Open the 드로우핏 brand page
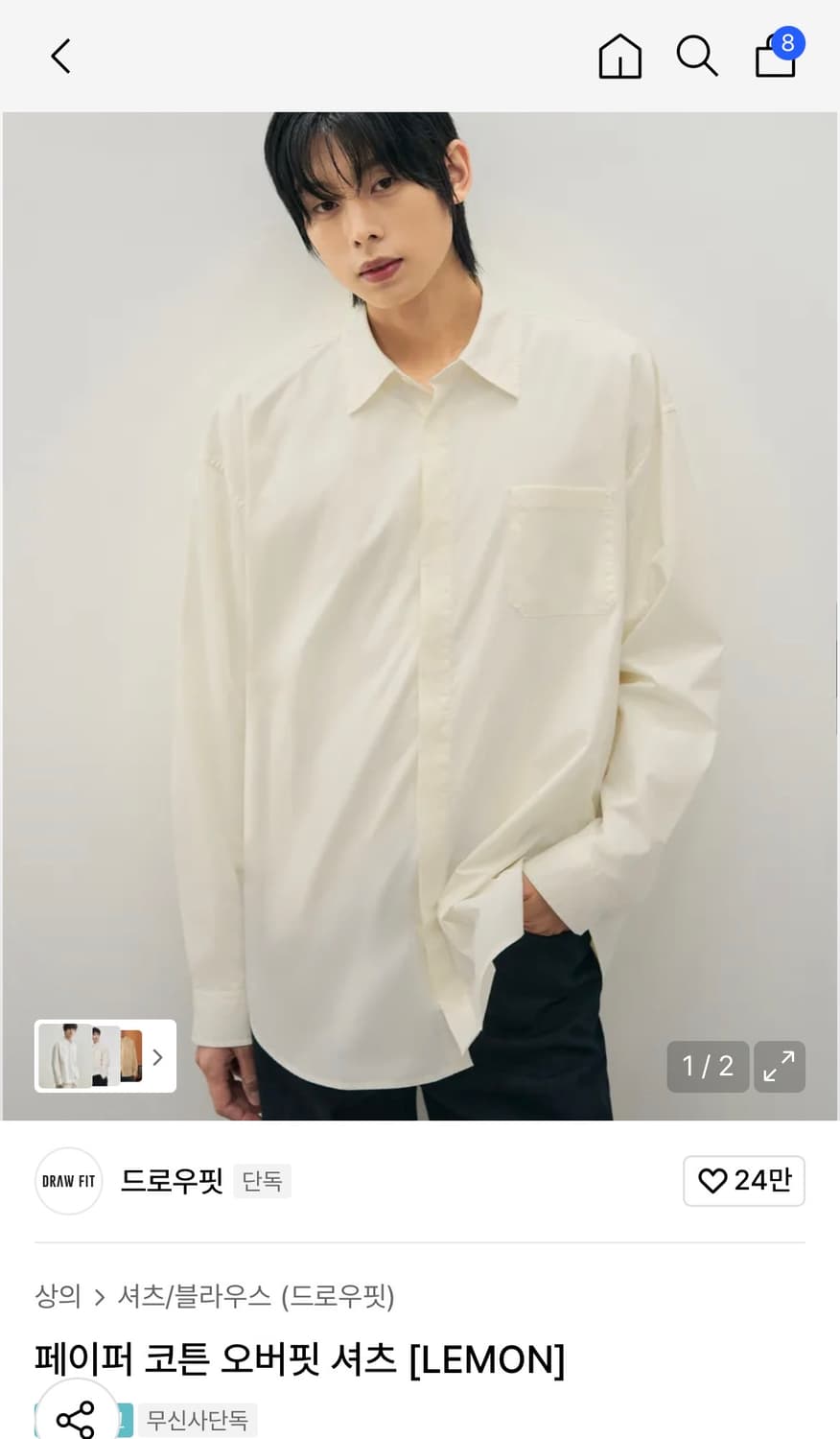 (x=173, y=1181)
